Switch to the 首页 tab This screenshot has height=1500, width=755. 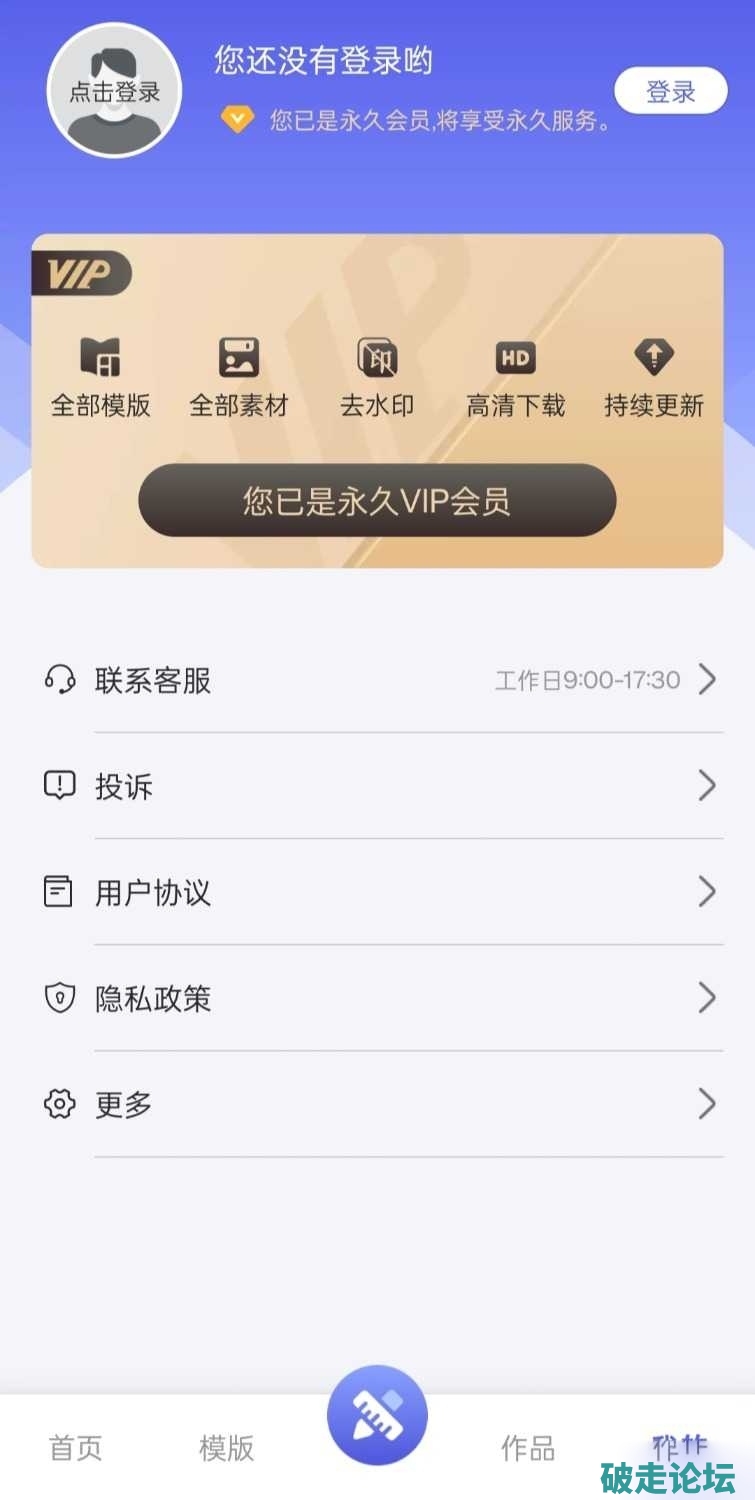(x=76, y=1447)
